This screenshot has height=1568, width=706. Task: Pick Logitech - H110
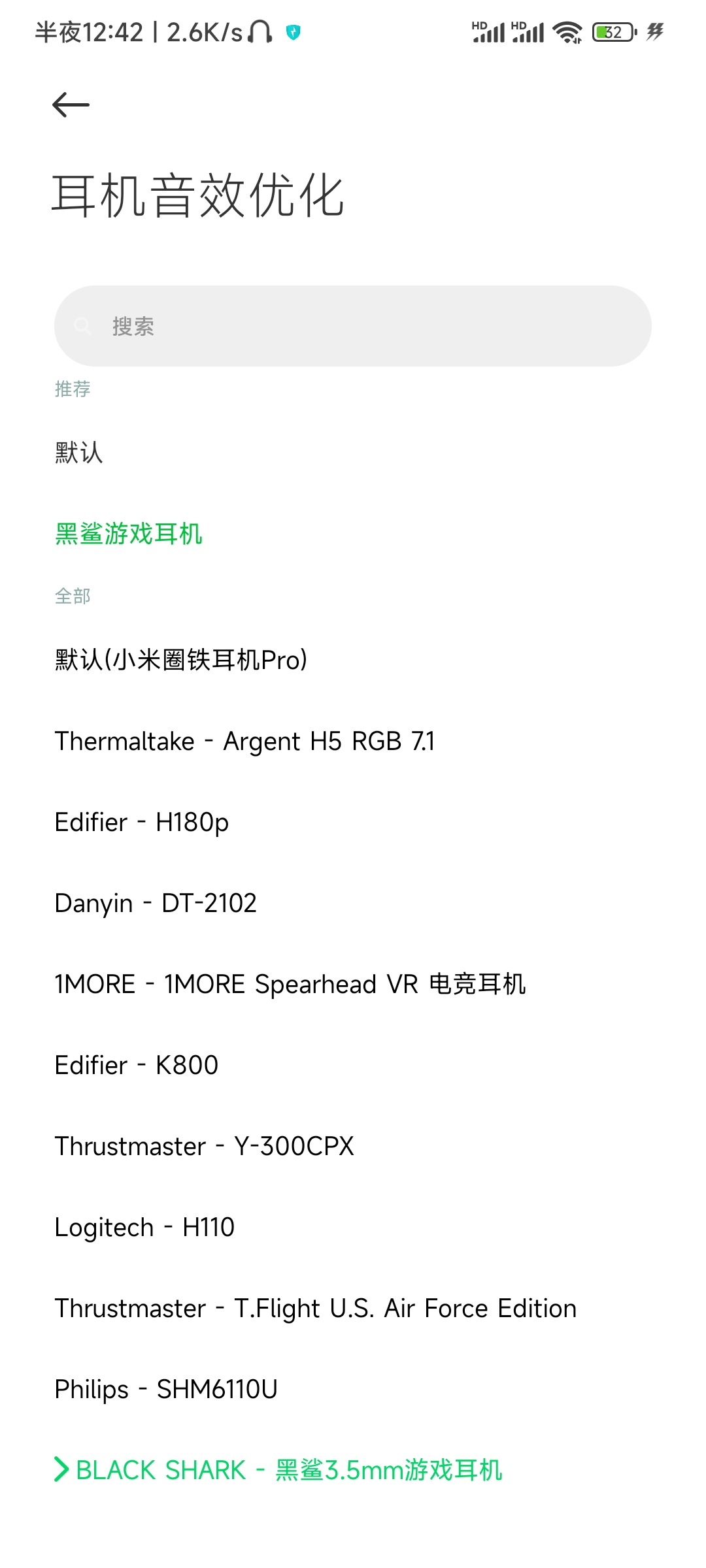144,1227
